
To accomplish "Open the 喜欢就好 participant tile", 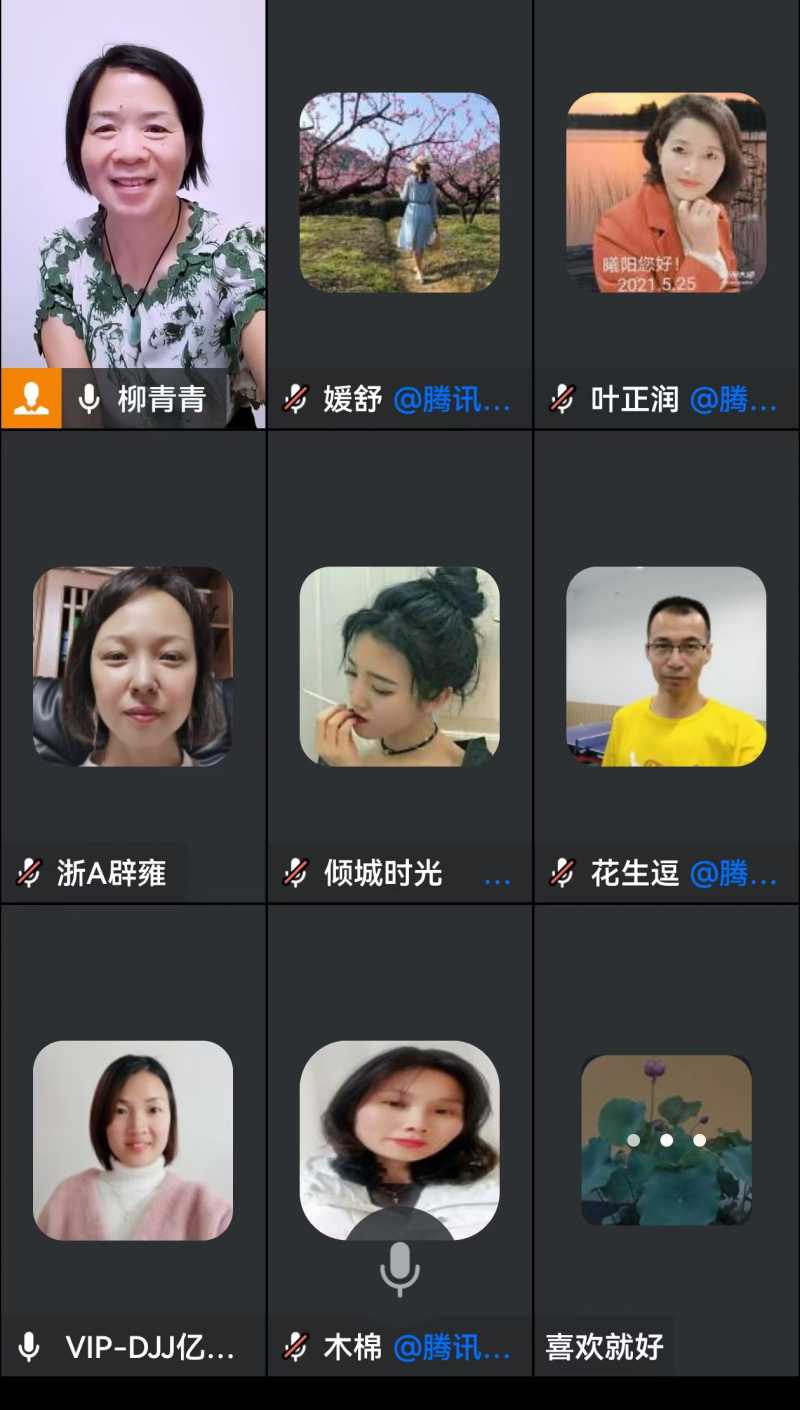I will 666,1140.
